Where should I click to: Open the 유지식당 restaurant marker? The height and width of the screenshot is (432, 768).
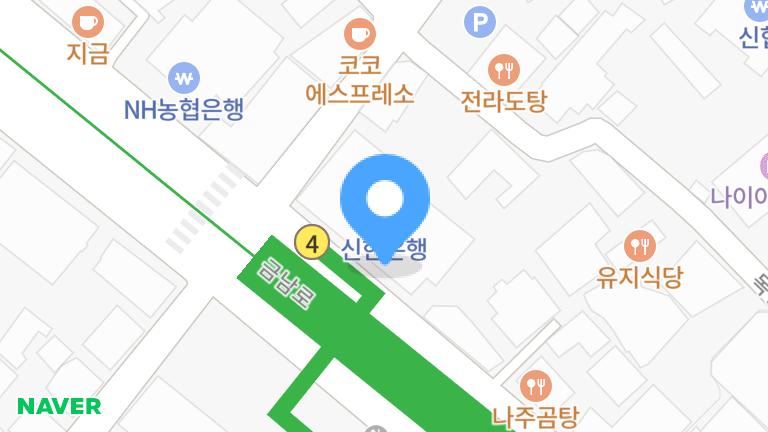pyautogui.click(x=639, y=246)
